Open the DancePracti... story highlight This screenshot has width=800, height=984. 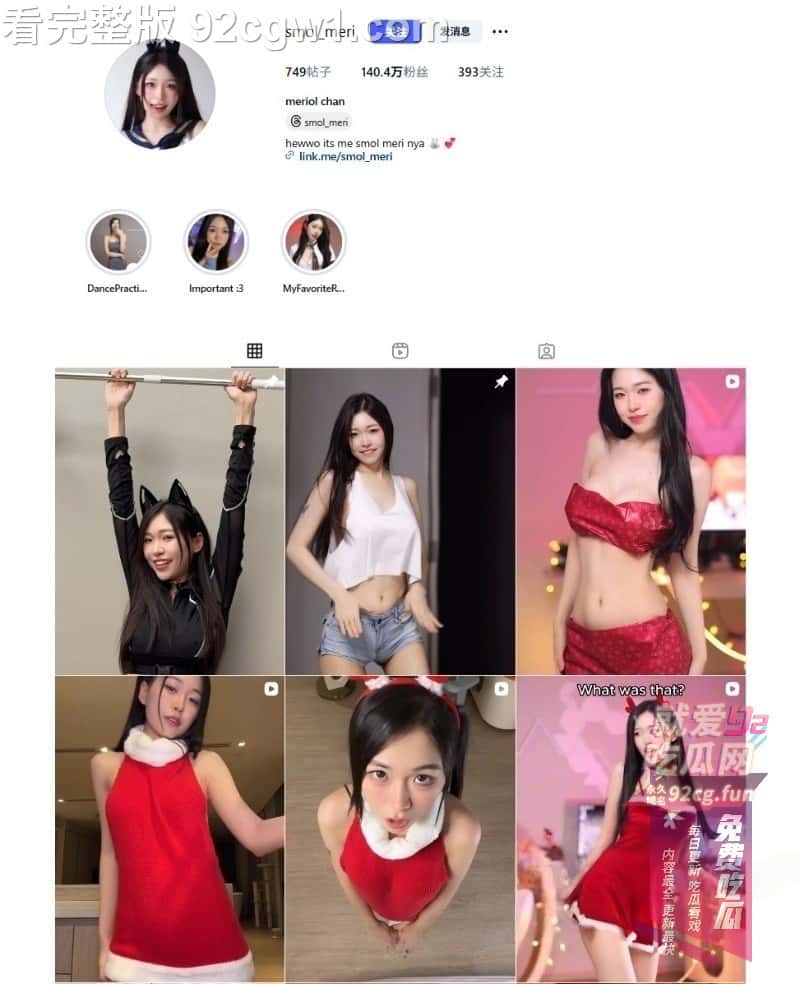118,243
